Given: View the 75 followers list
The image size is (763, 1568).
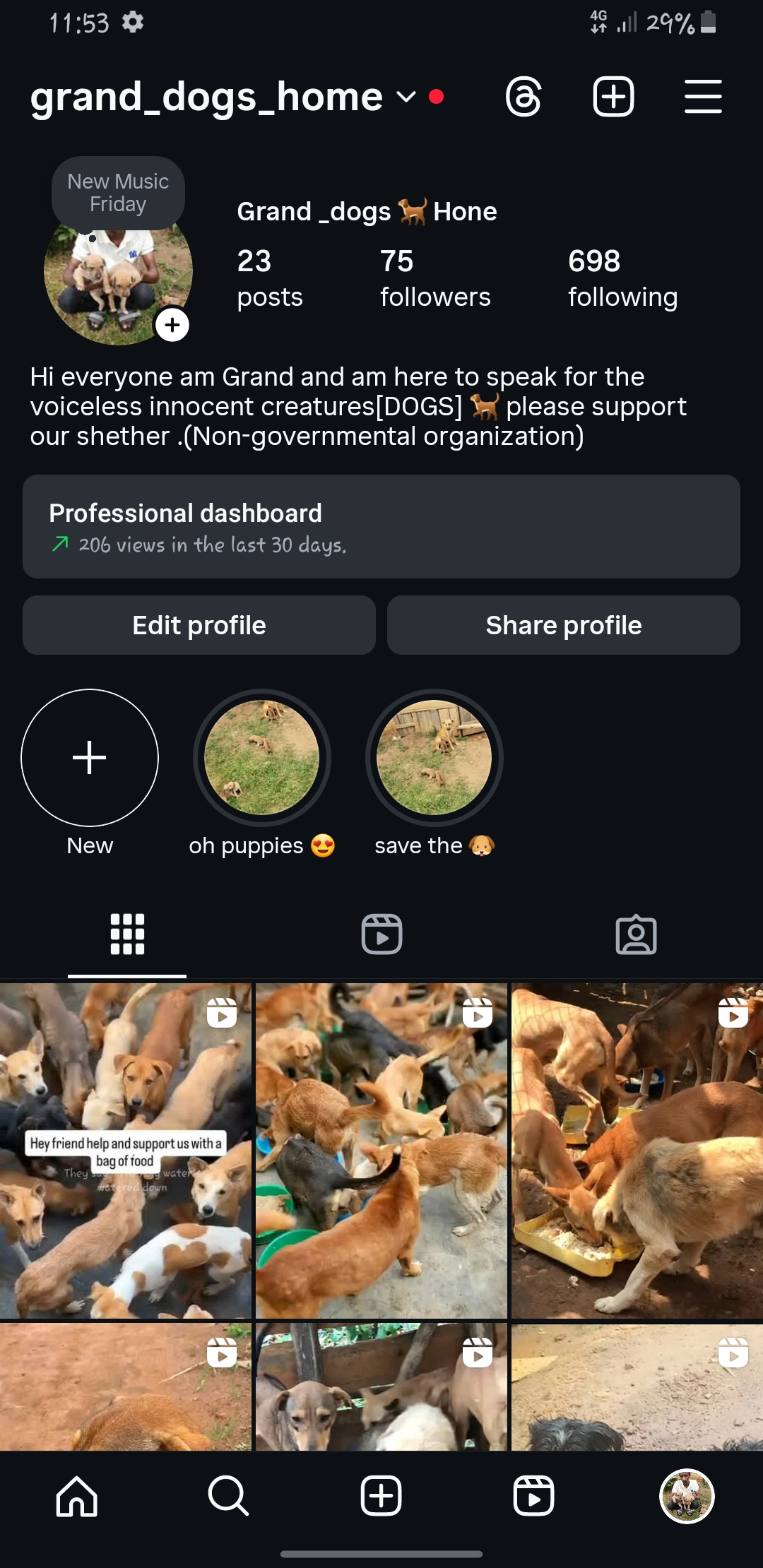Looking at the screenshot, I should pyautogui.click(x=434, y=278).
